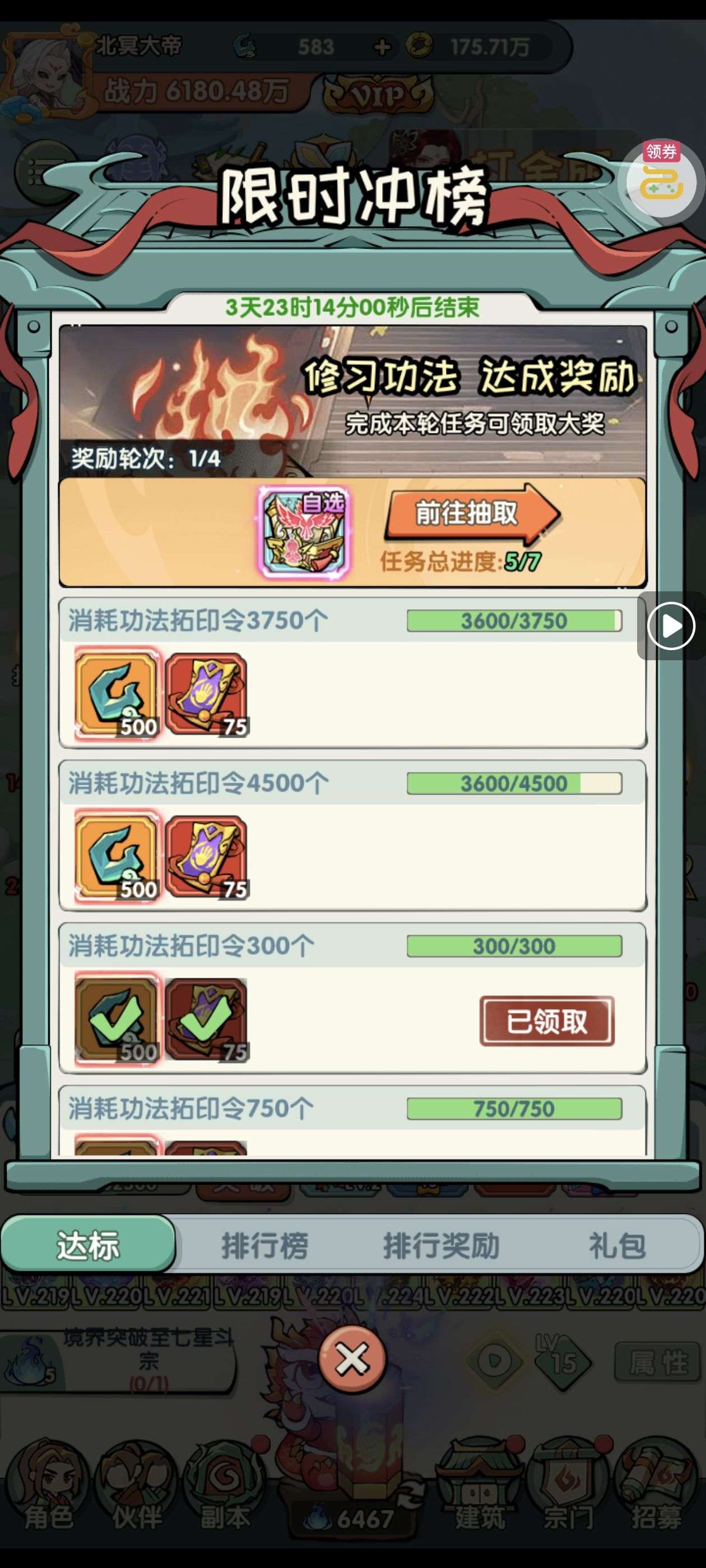Open the 自选 reward chest icon
706x1568 pixels.
(x=305, y=532)
